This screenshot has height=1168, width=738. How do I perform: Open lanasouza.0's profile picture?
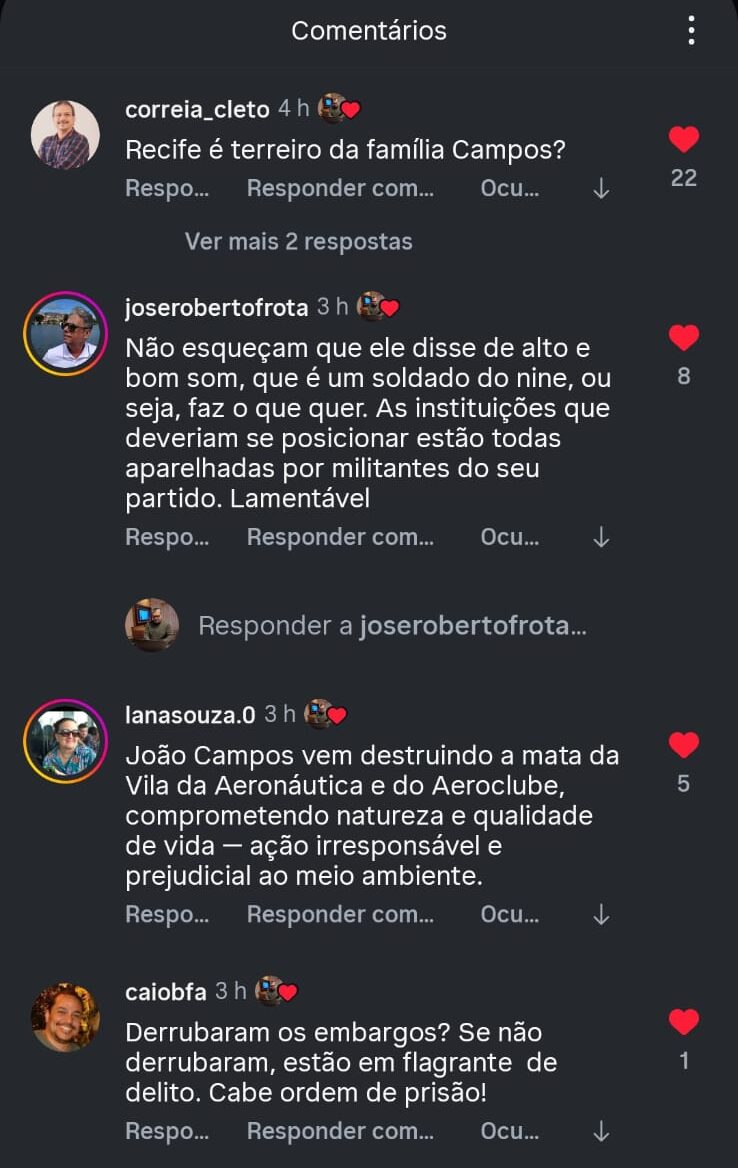tap(65, 741)
